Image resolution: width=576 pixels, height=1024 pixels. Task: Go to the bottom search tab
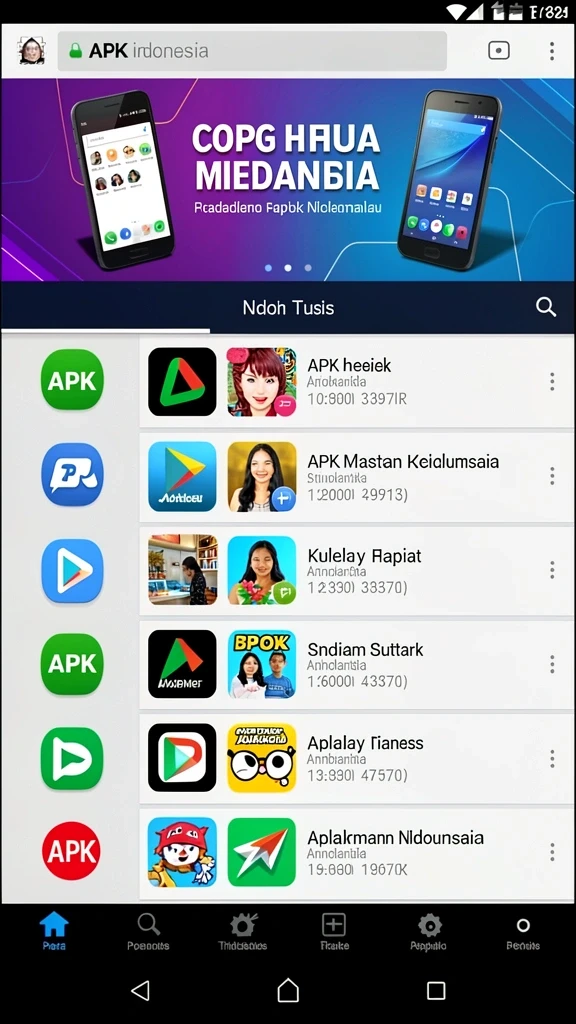tap(148, 932)
